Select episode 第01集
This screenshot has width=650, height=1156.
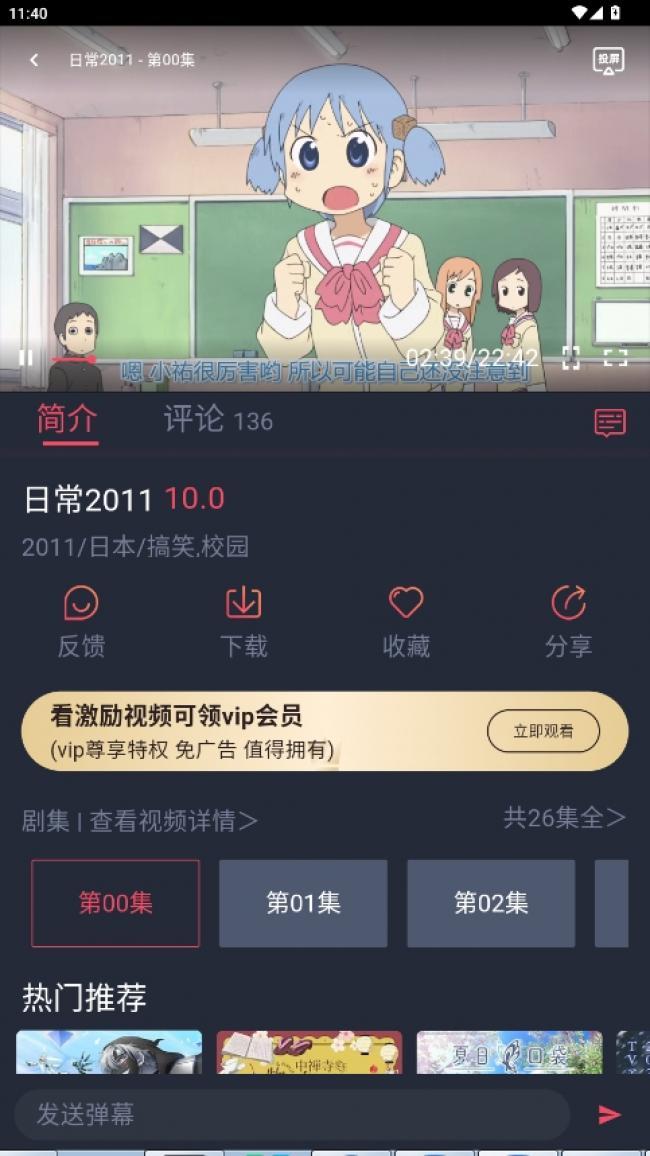tap(303, 903)
